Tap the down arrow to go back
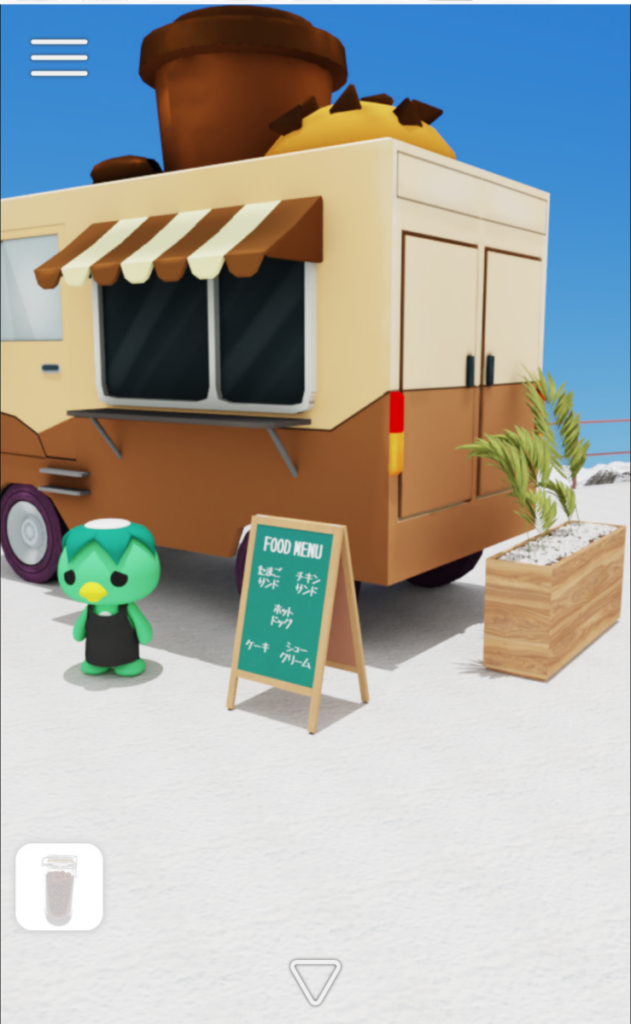Image resolution: width=631 pixels, height=1024 pixels. 315,981
